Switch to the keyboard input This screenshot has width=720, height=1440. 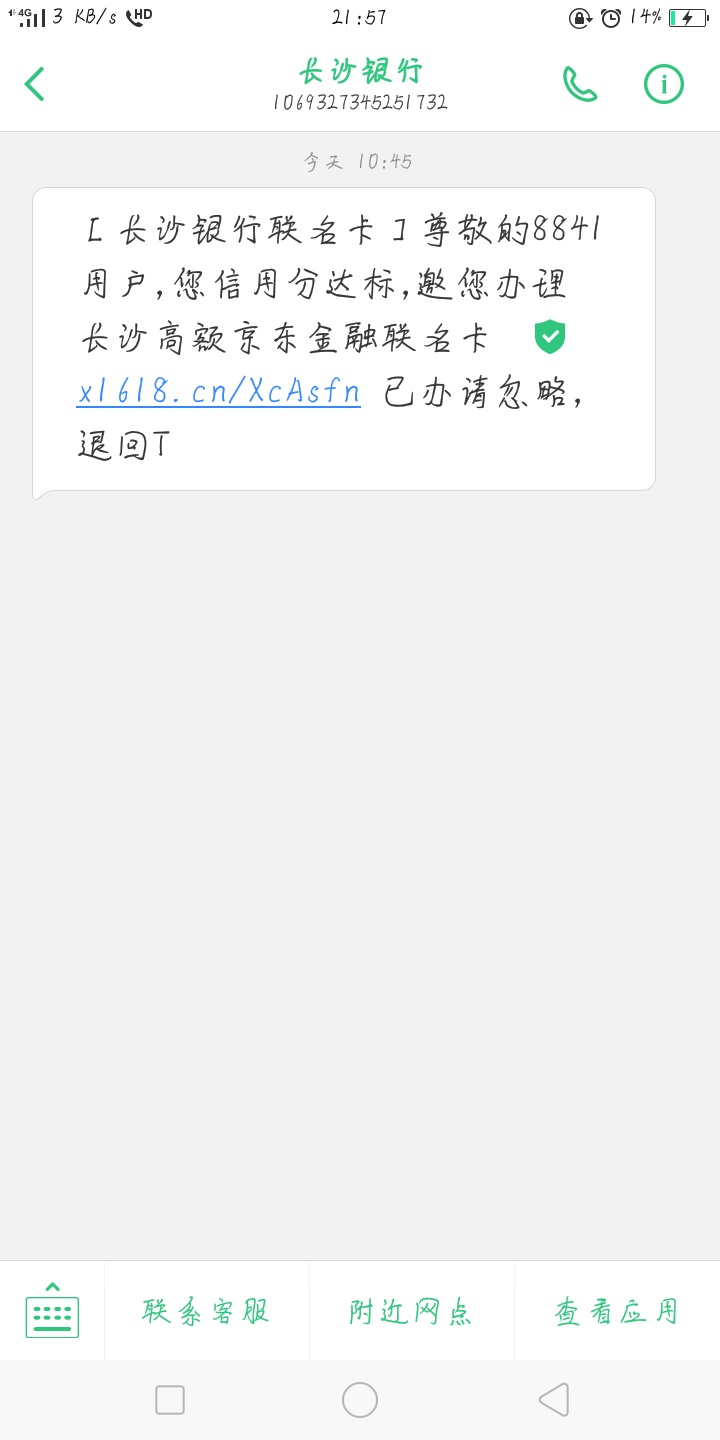(52, 1310)
